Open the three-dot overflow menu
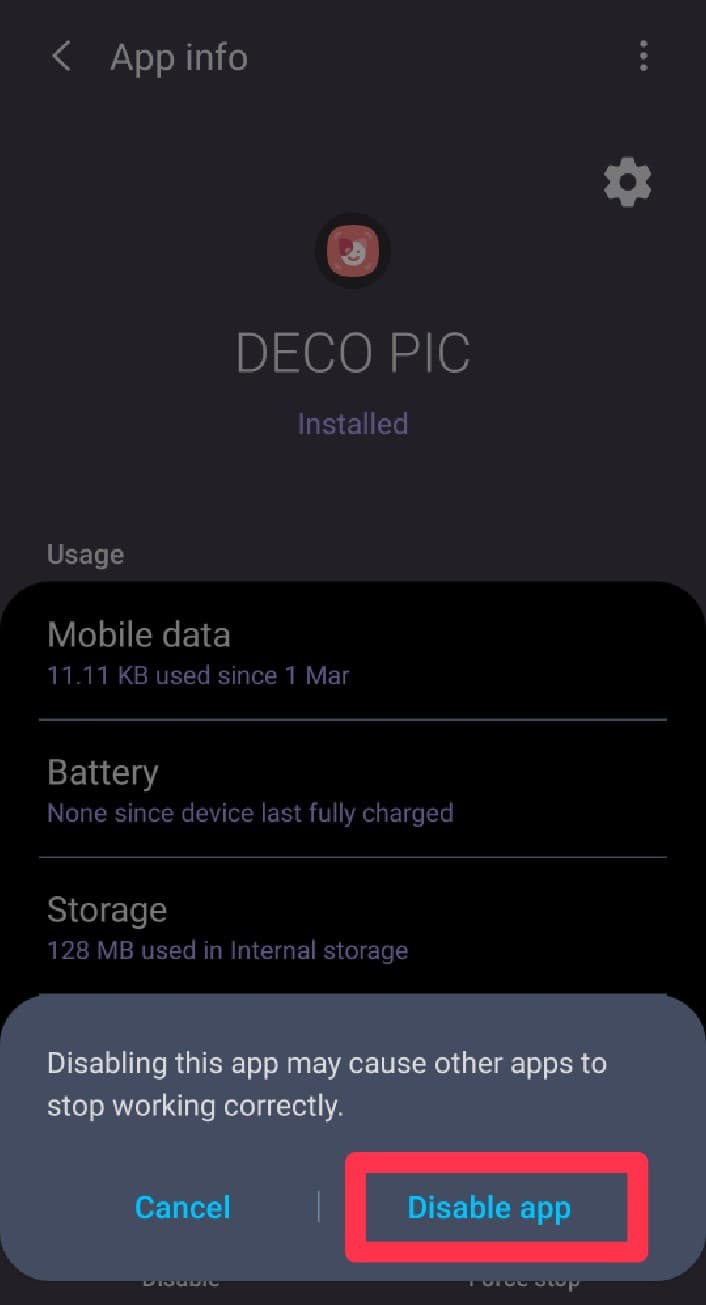Screen dimensions: 706x1305 (643, 57)
